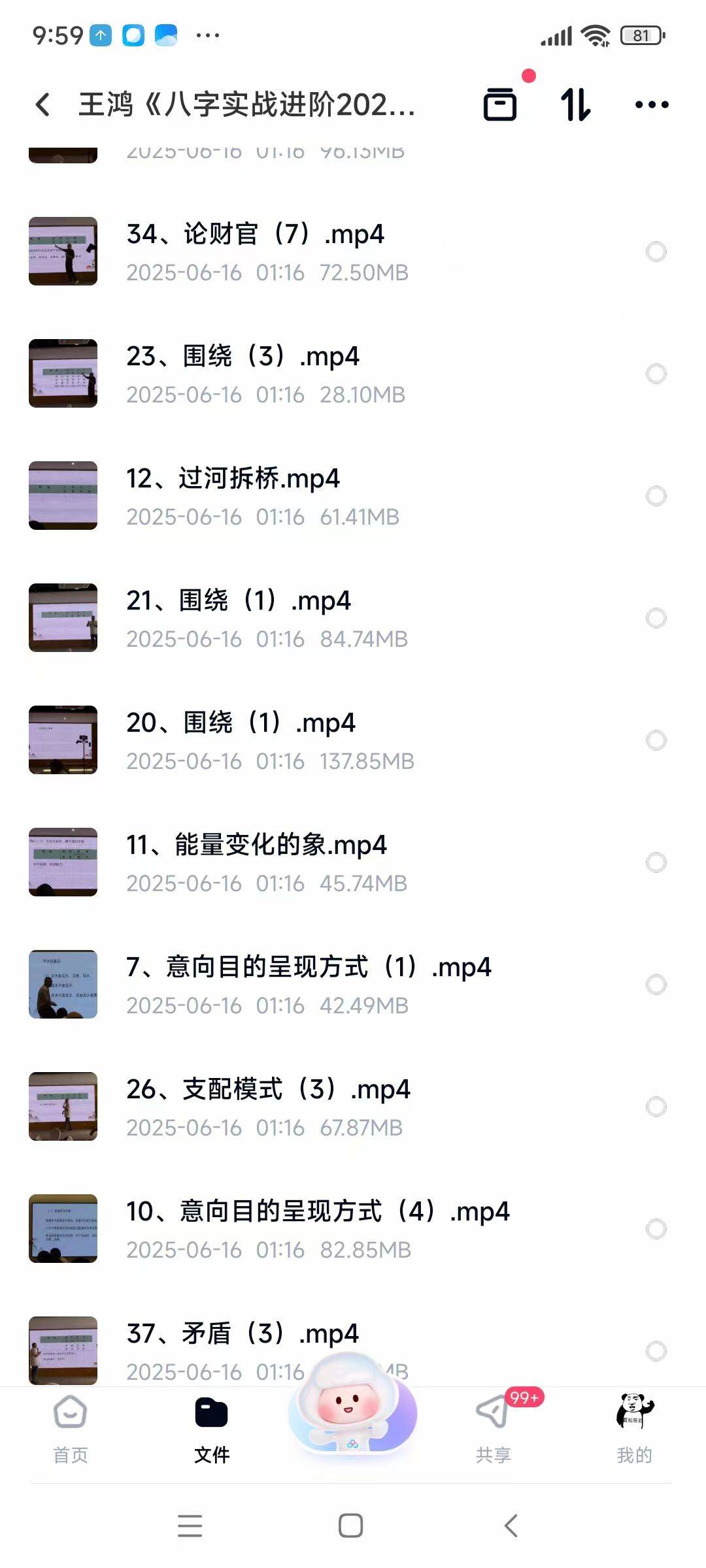This screenshot has width=706, height=1568.
Task: Tap the system home button
Action: 350,1526
